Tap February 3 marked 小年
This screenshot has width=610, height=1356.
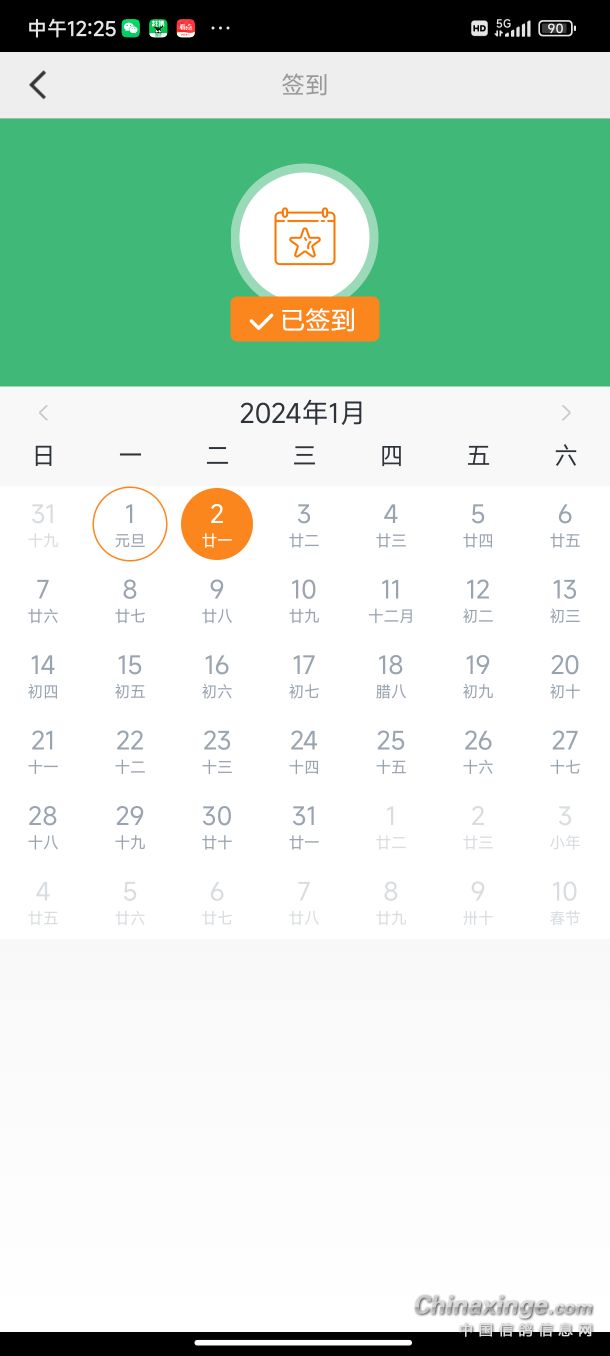click(x=565, y=826)
